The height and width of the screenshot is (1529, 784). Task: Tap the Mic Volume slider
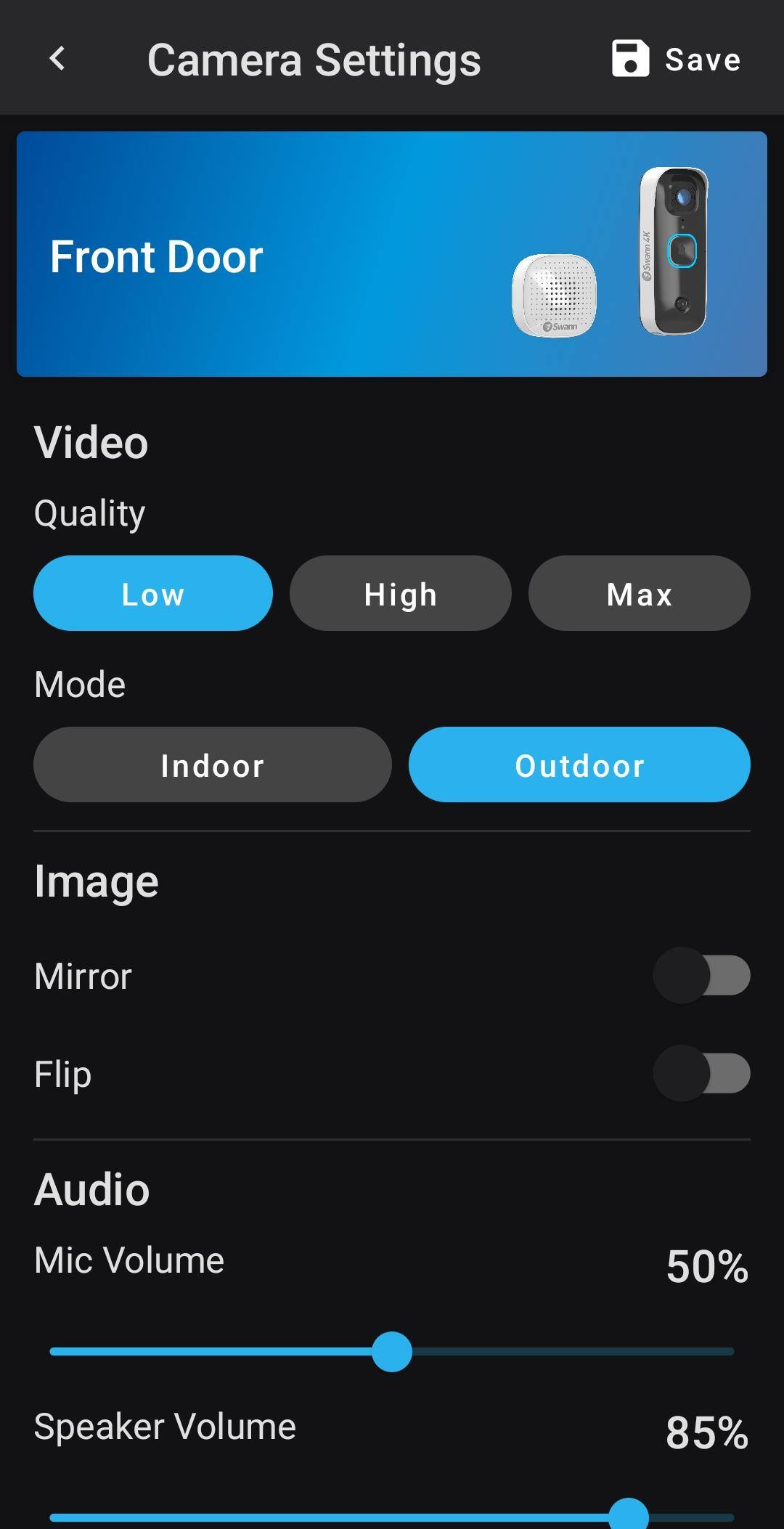tap(392, 1351)
